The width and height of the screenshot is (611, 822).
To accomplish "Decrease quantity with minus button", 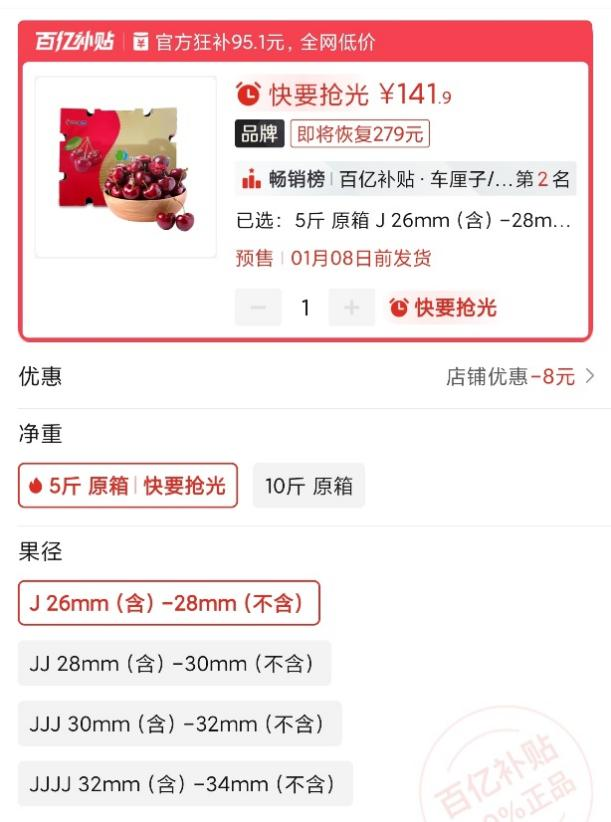I will coord(258,308).
